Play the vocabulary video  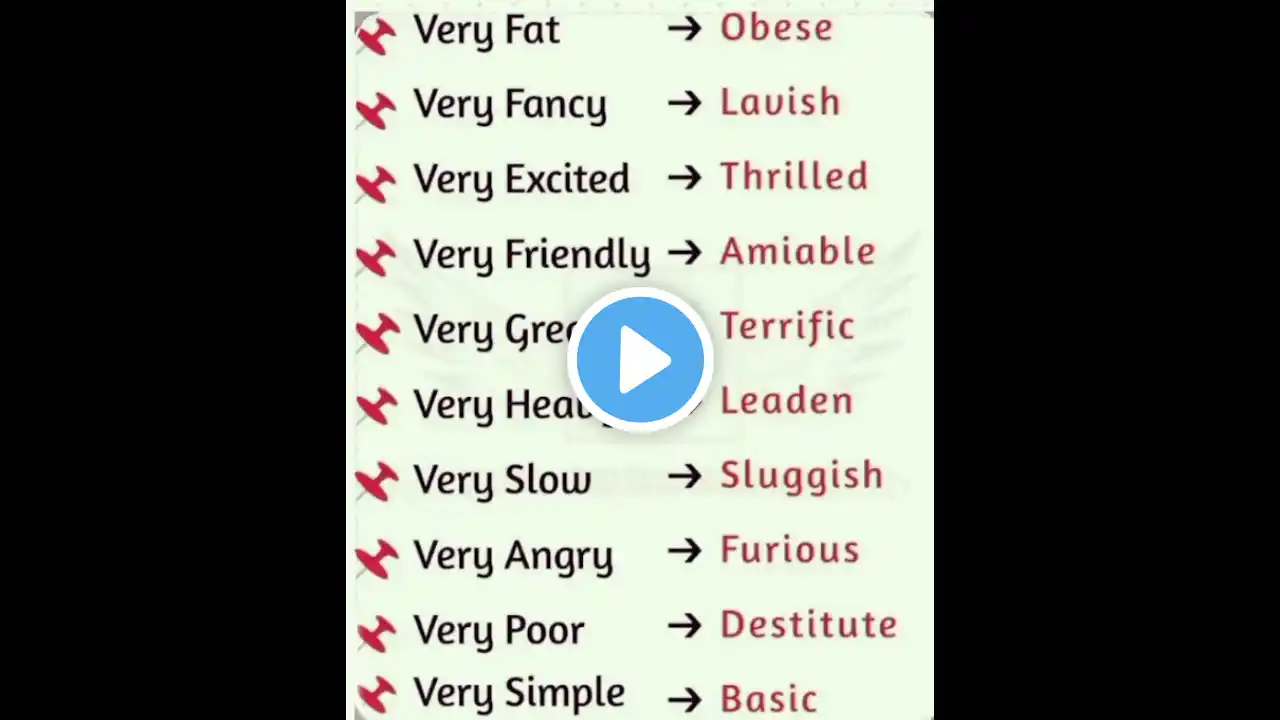point(640,360)
